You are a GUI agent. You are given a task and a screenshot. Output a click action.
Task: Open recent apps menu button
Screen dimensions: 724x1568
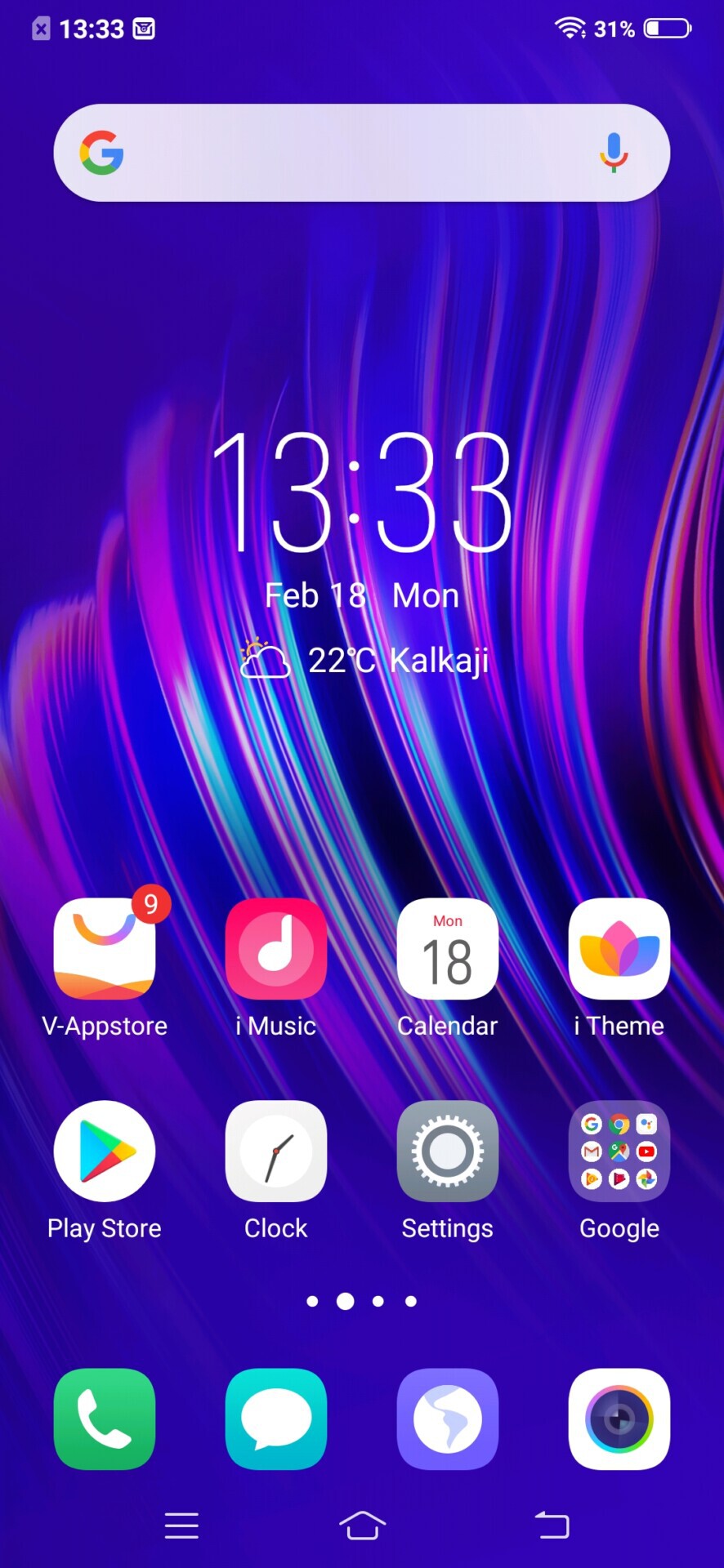[181, 1526]
